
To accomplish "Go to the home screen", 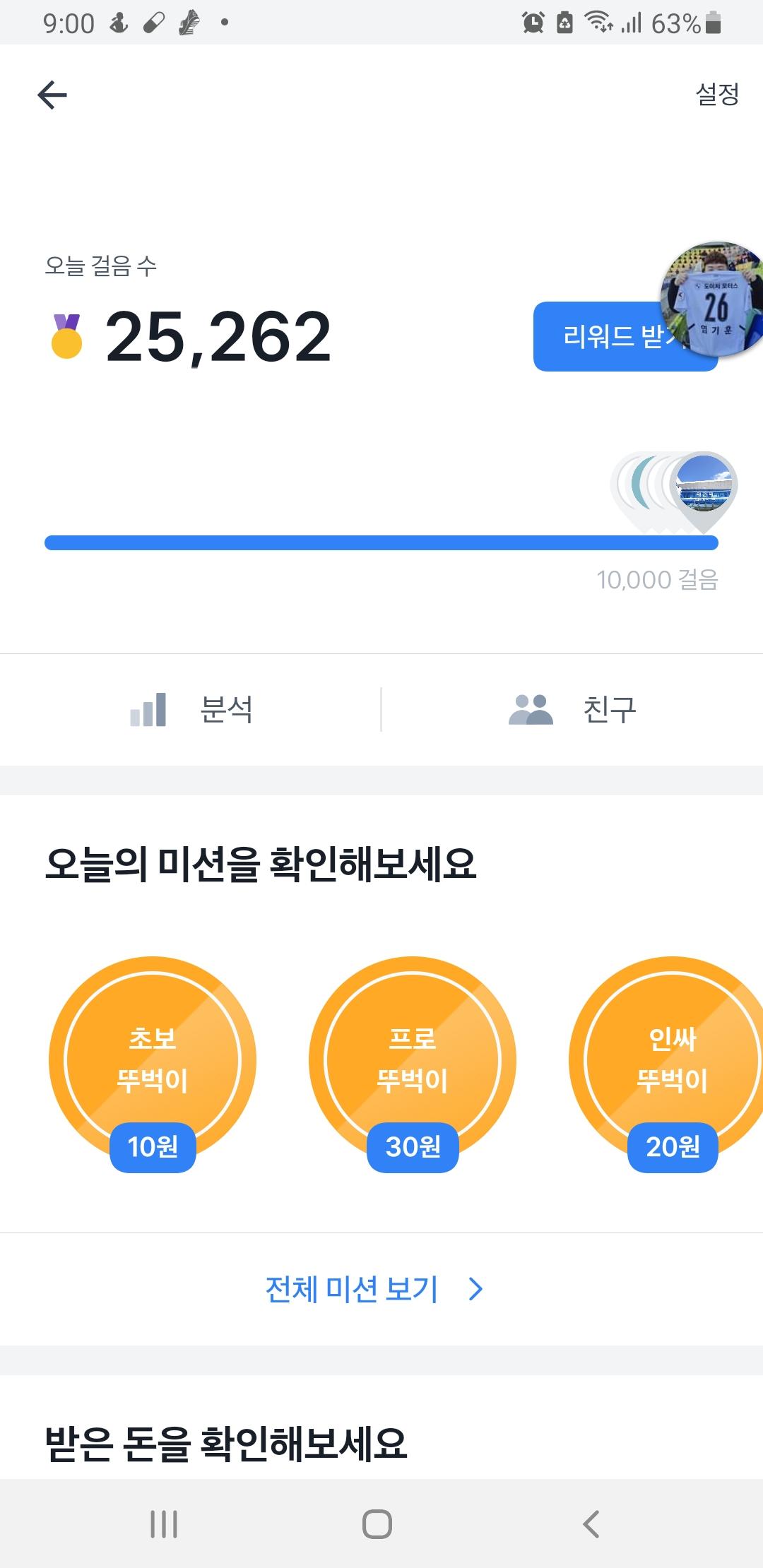I will coord(377,1524).
